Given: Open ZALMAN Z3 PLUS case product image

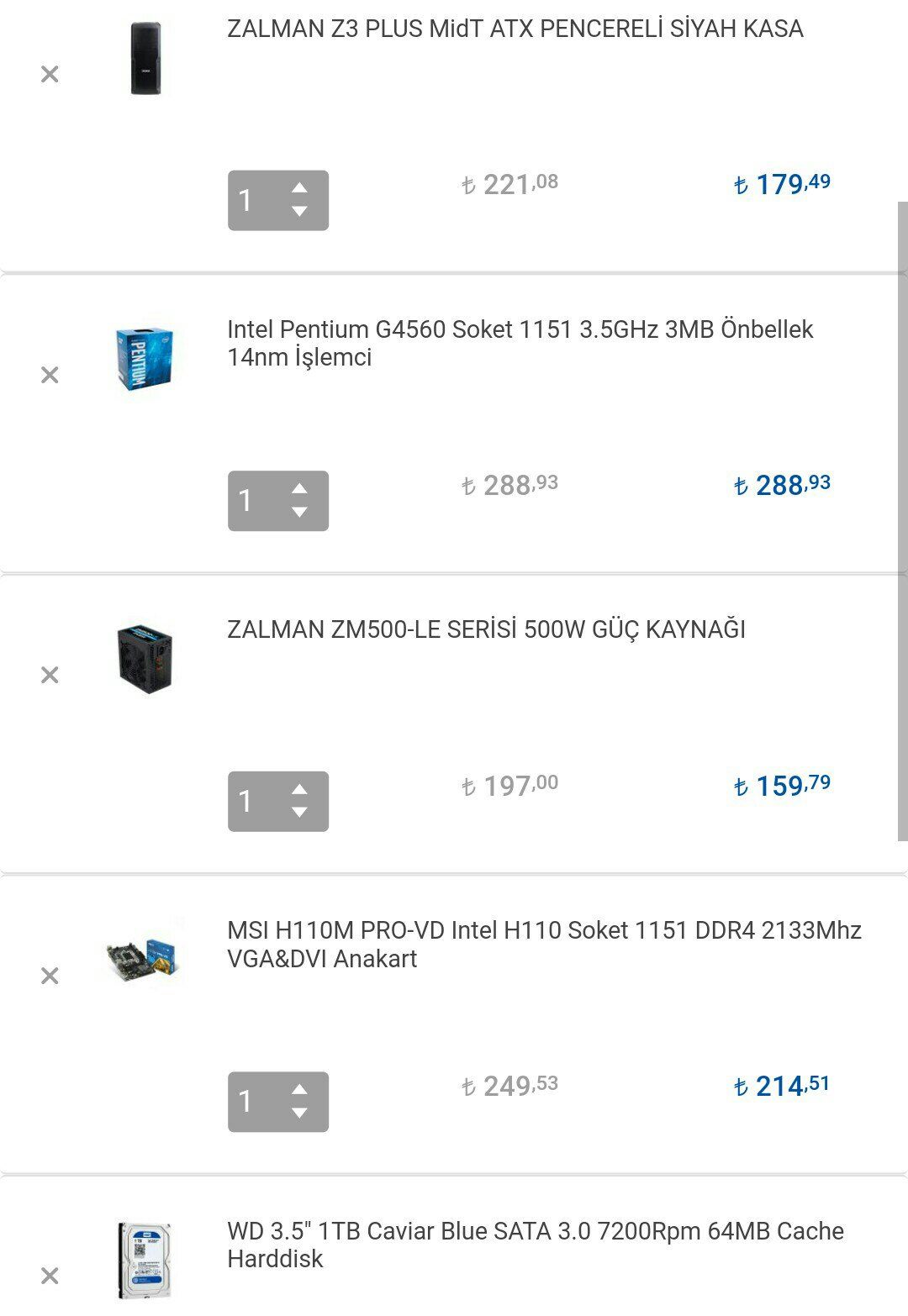Looking at the screenshot, I should point(145,59).
